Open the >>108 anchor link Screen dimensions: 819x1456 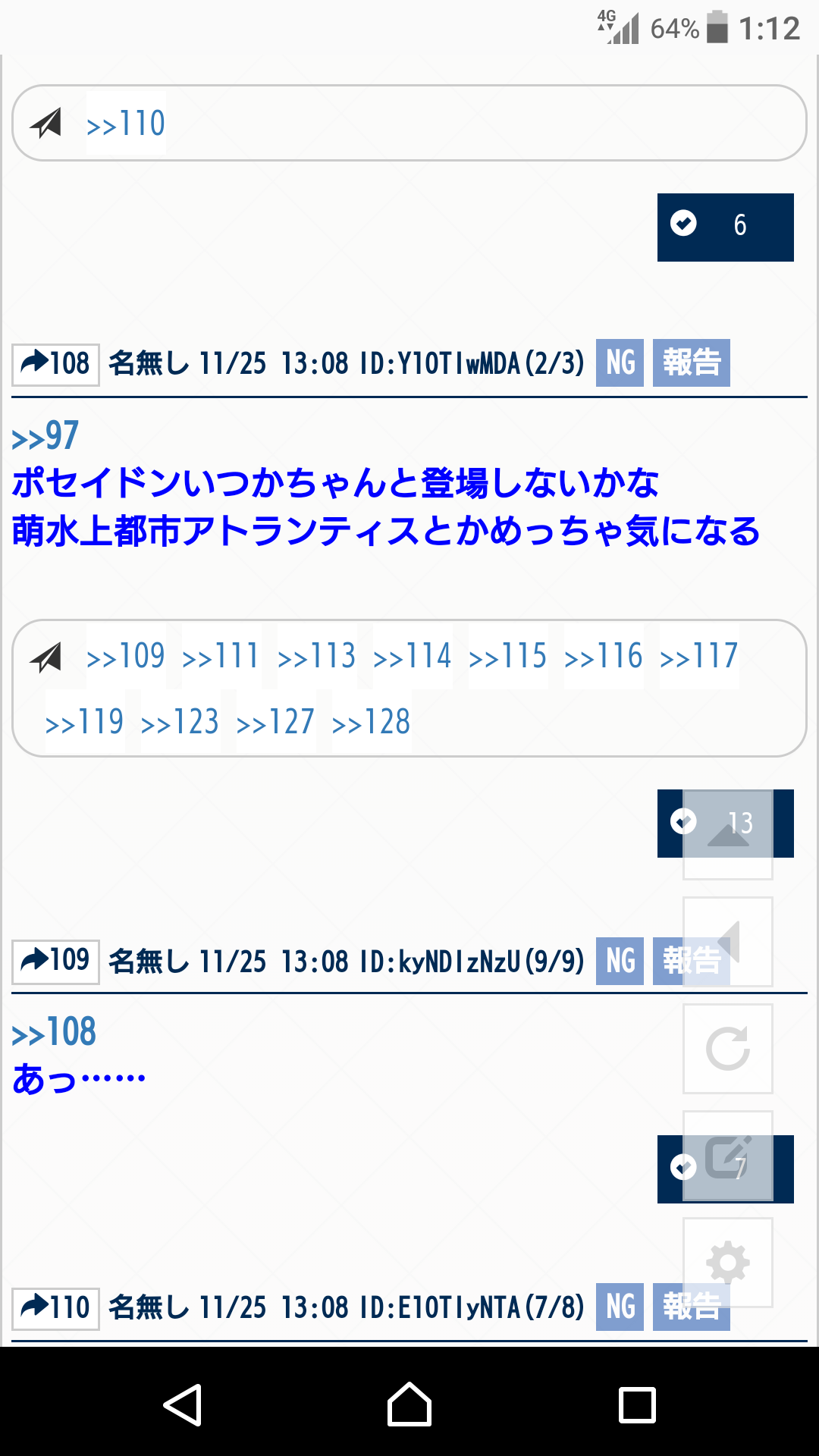pyautogui.click(x=55, y=1033)
